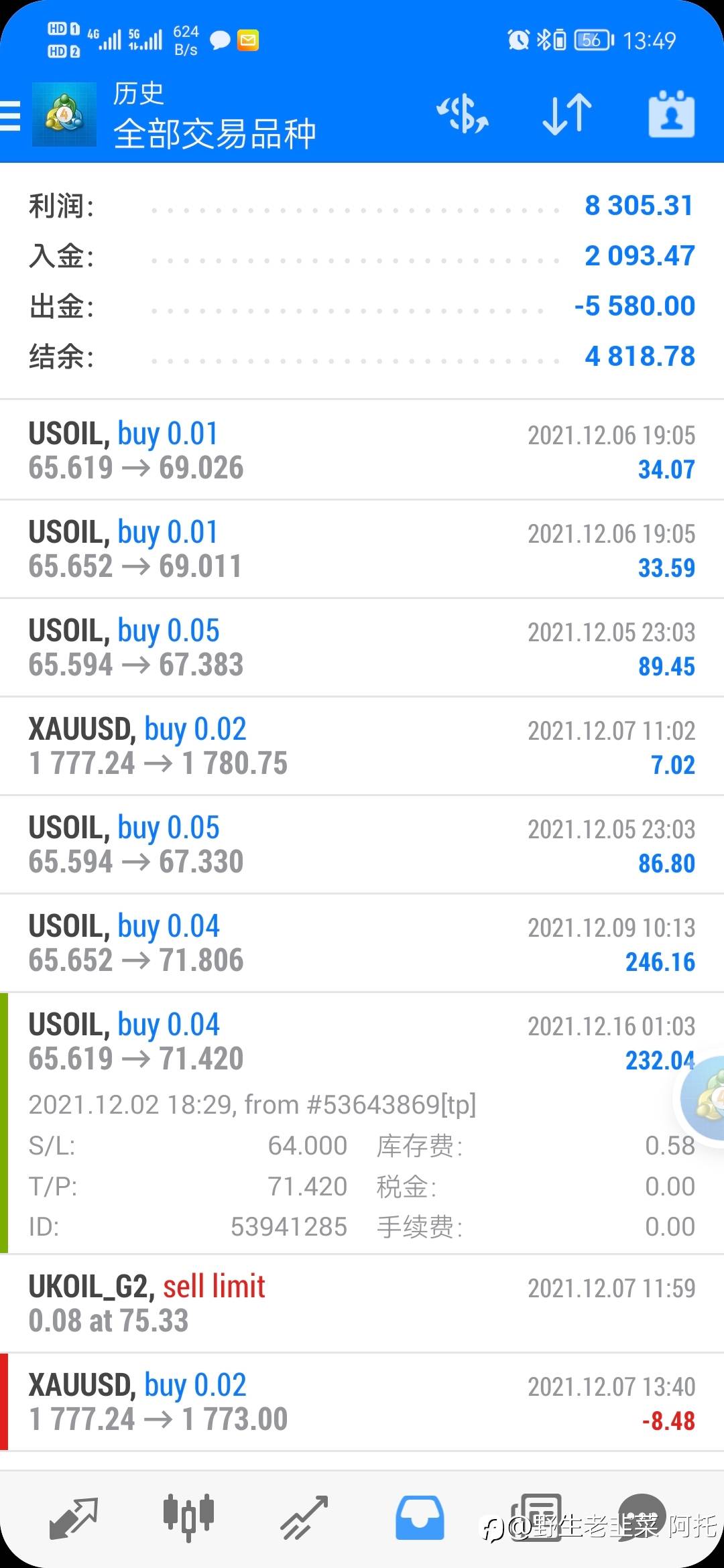Expand USOIL buy 0.05 trade with profit 86.80

pos(362,844)
